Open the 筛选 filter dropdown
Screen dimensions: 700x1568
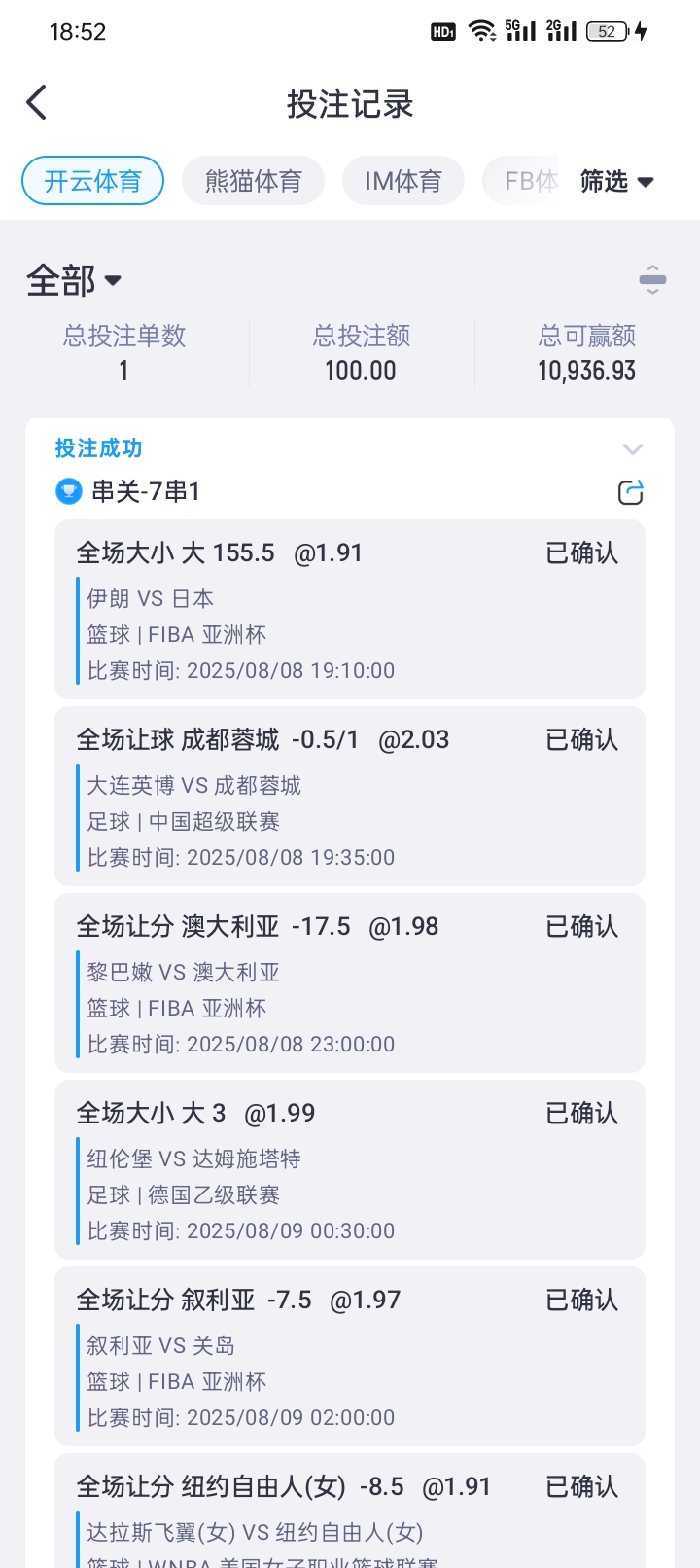pos(617,181)
